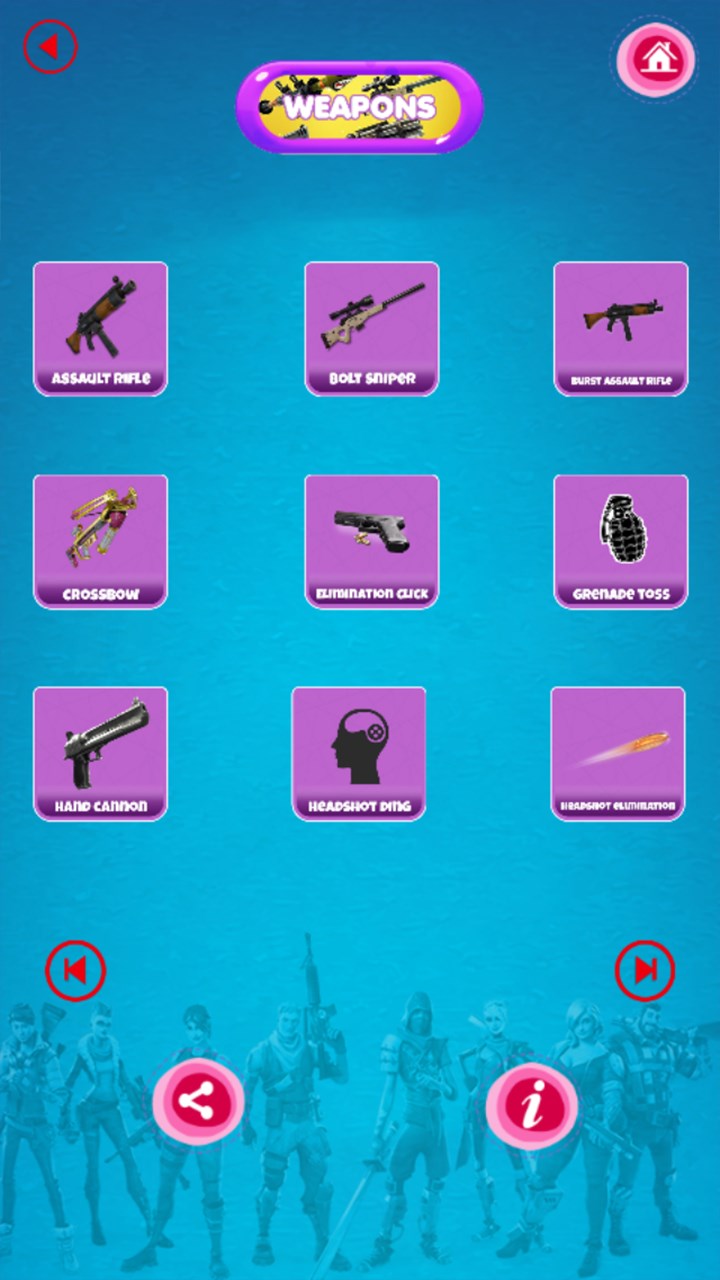Open the Headshot Elimination tile

pyautogui.click(x=617, y=753)
